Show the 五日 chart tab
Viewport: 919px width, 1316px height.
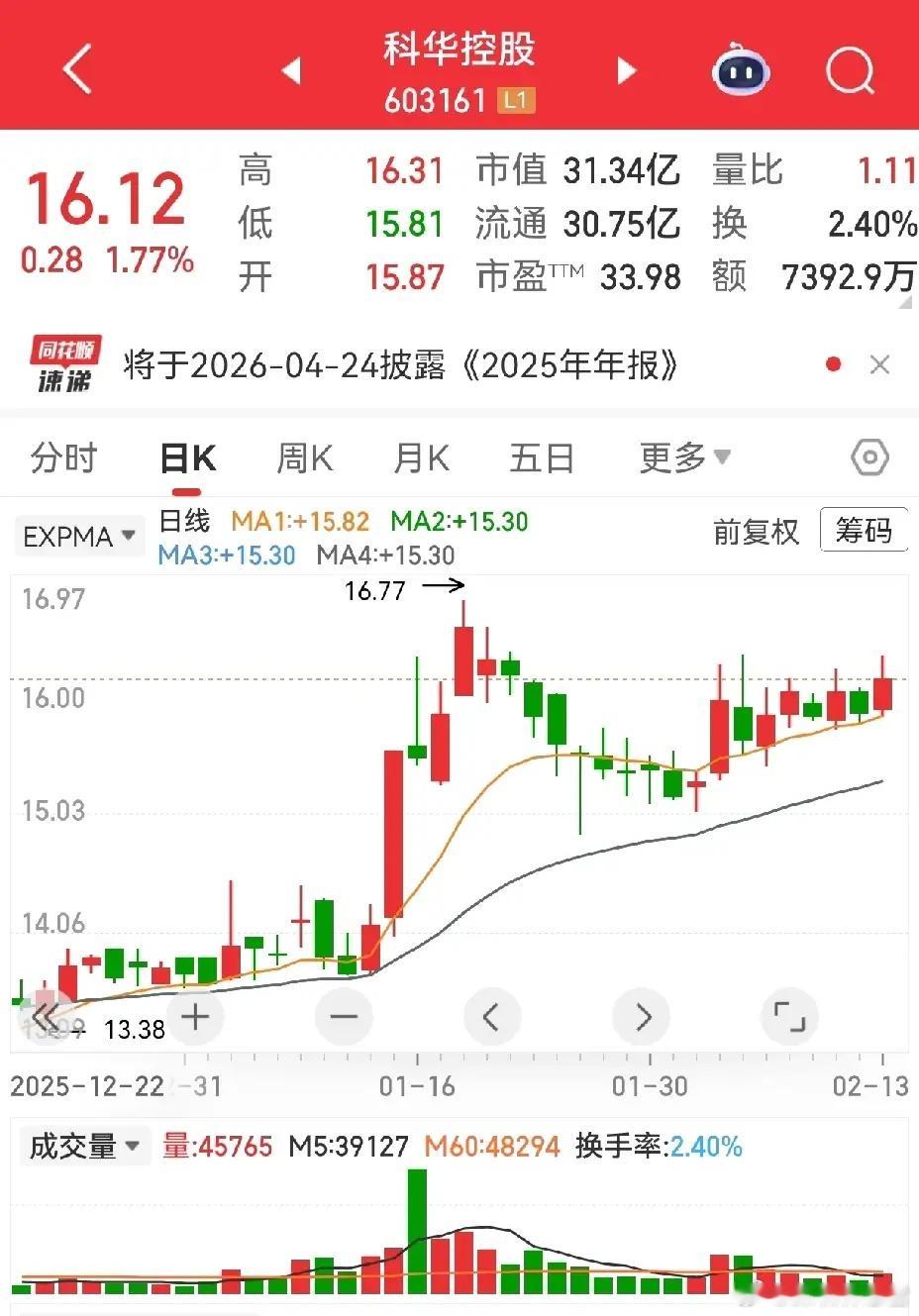pos(541,458)
